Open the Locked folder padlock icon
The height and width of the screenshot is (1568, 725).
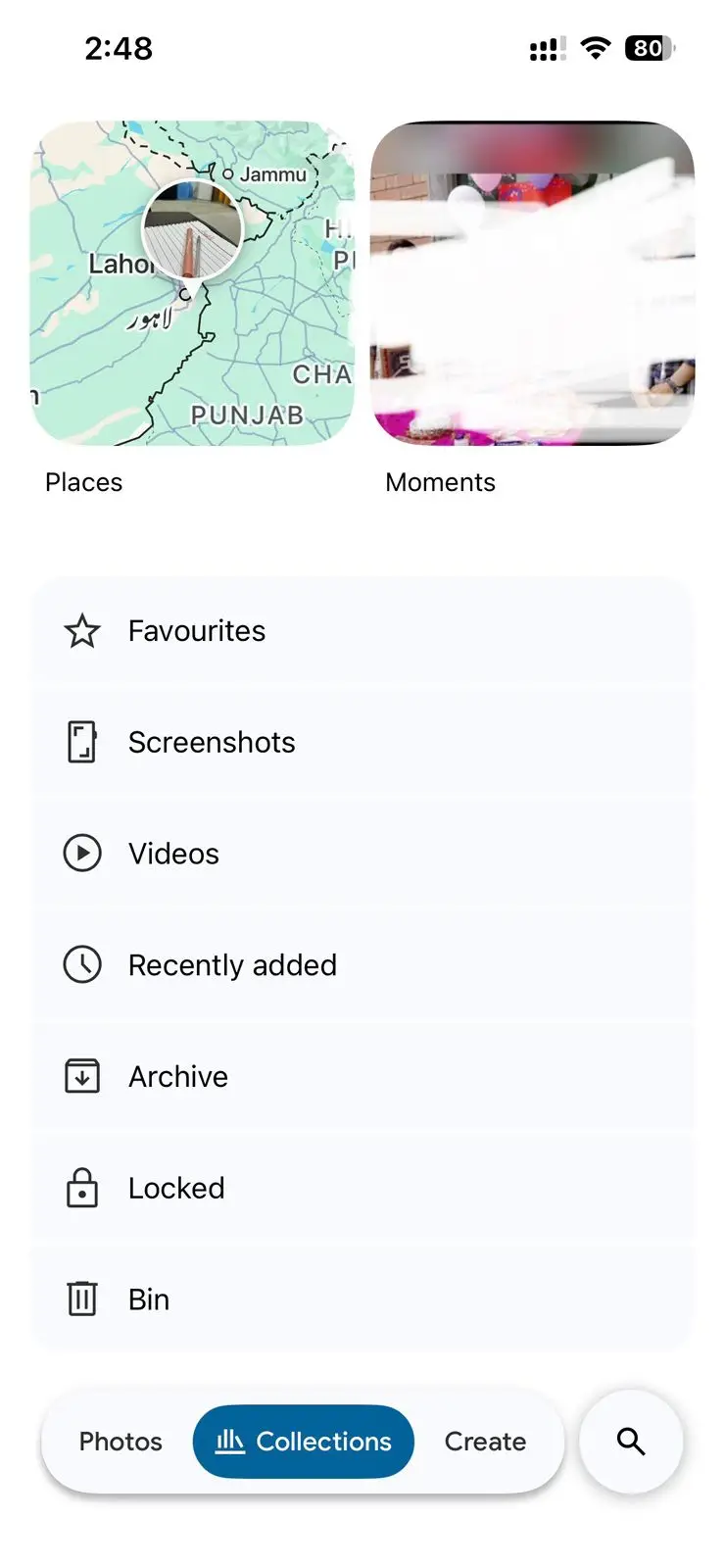coord(82,1187)
